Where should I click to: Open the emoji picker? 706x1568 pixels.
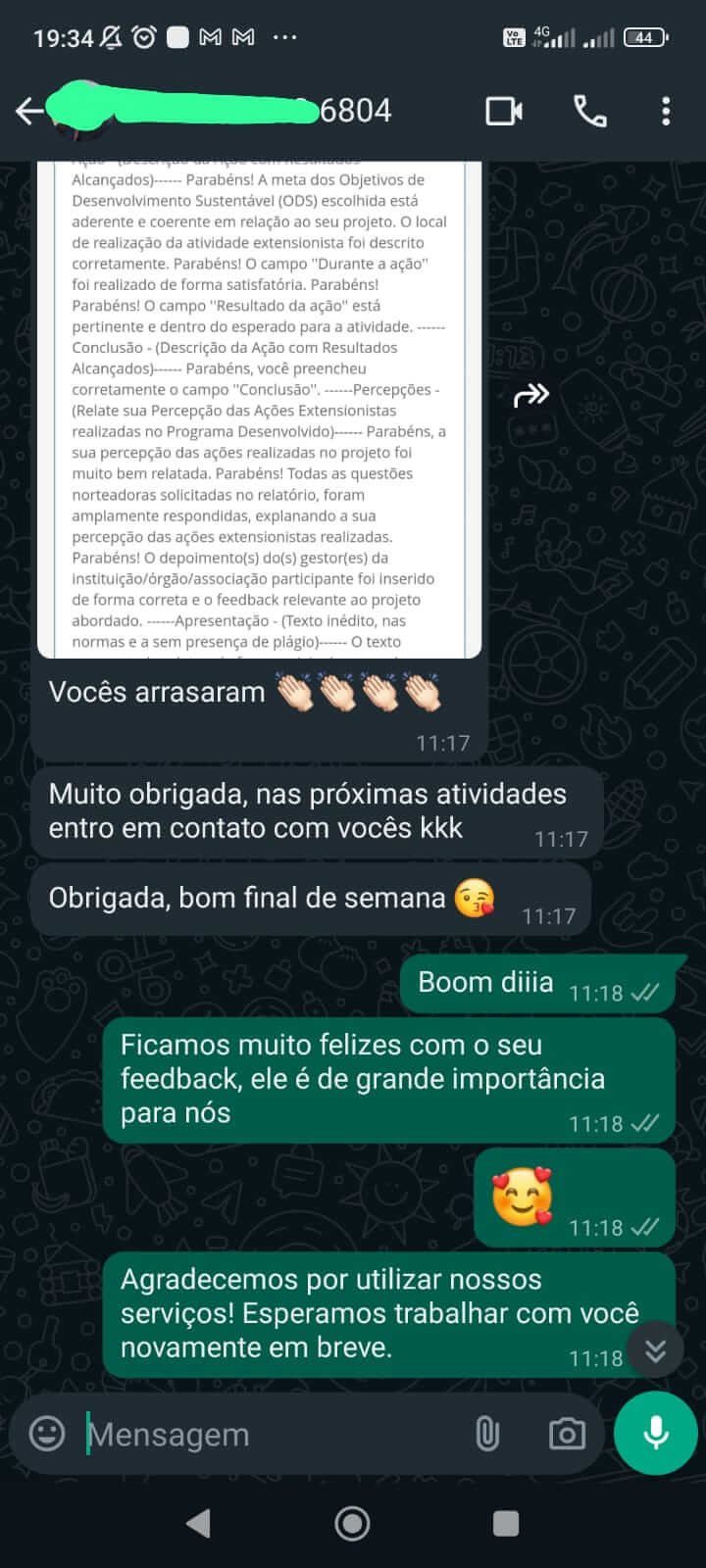pyautogui.click(x=47, y=1434)
